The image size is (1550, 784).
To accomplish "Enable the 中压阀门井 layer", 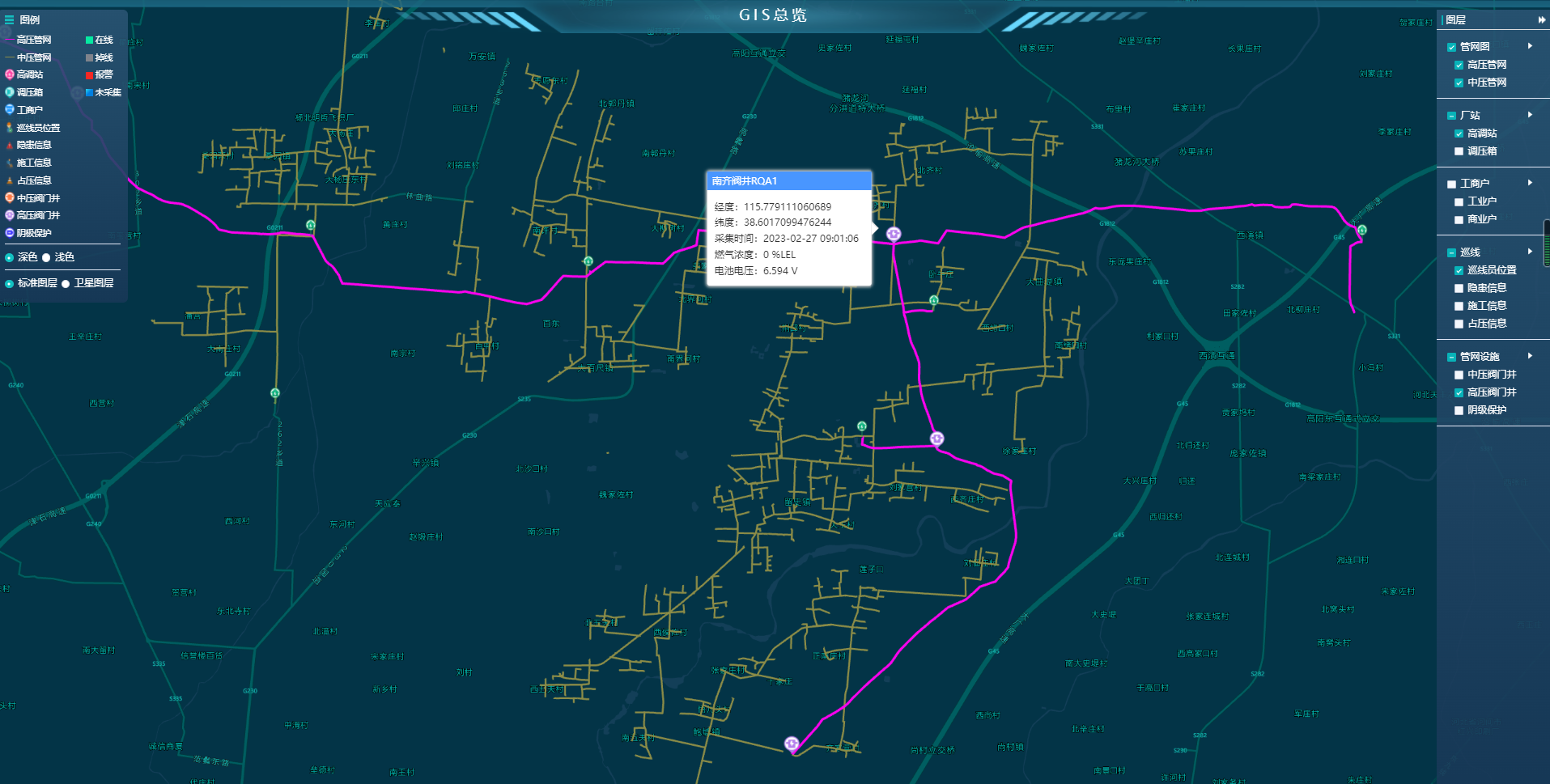I will click(1459, 375).
